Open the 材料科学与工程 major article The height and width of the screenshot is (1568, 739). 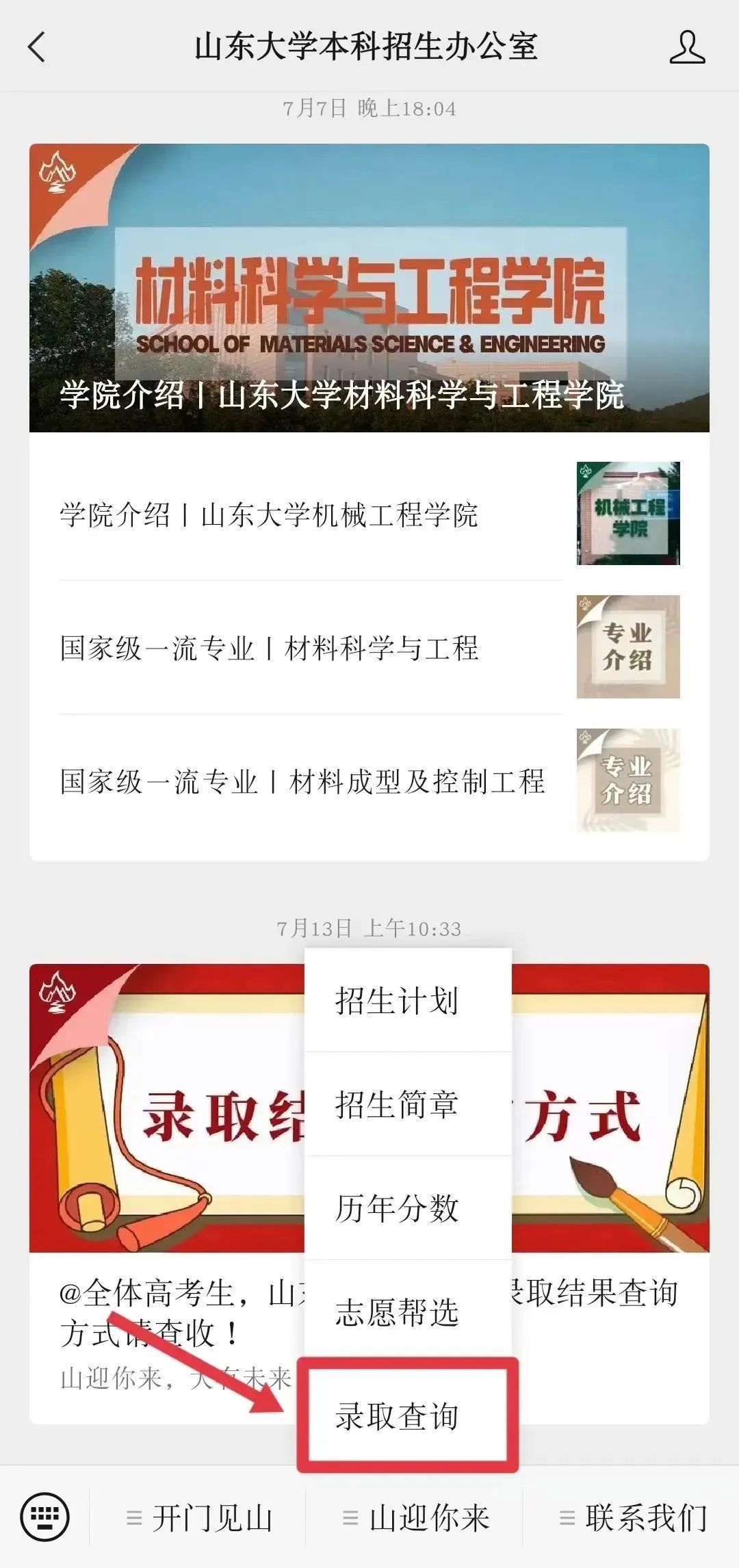[x=309, y=648]
